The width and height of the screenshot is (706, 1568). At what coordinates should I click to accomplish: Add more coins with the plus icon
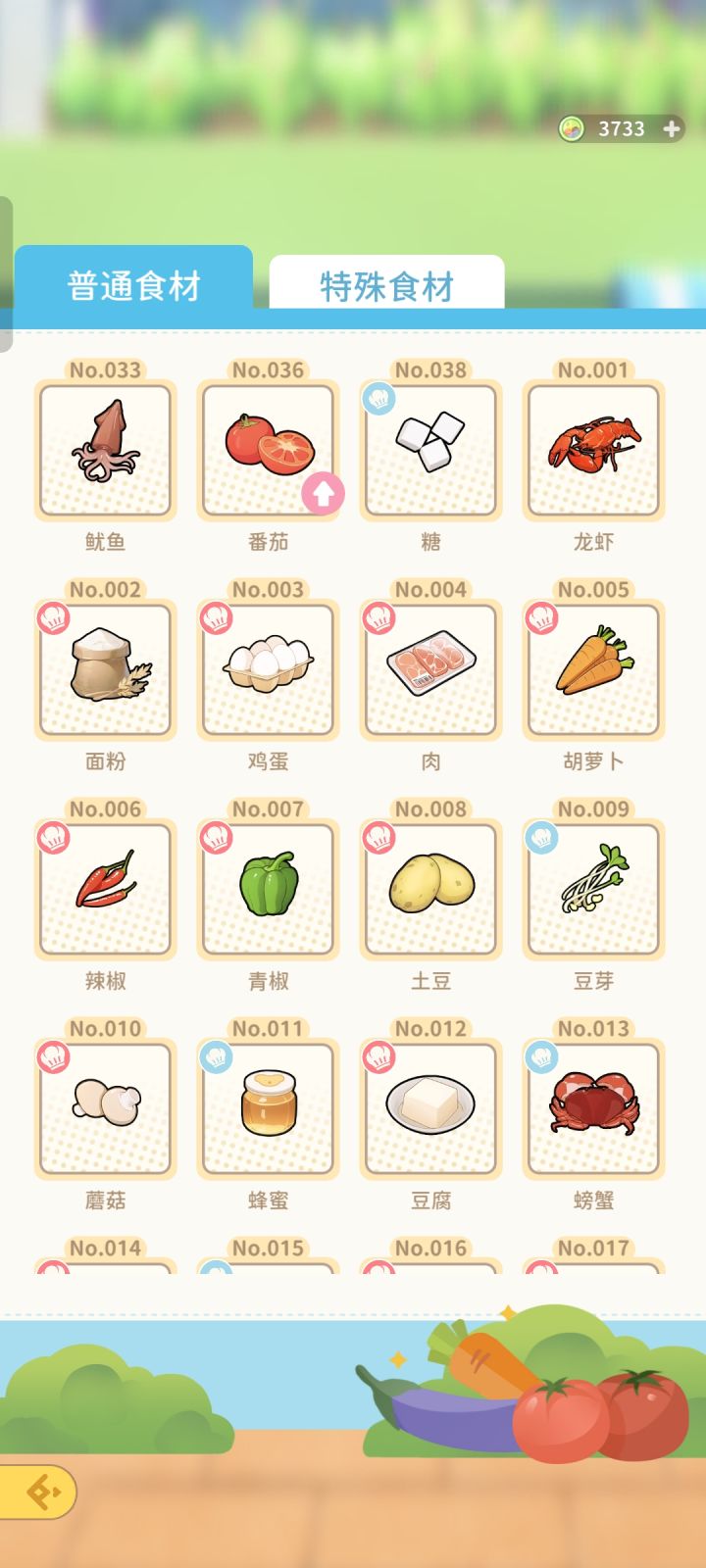(672, 128)
